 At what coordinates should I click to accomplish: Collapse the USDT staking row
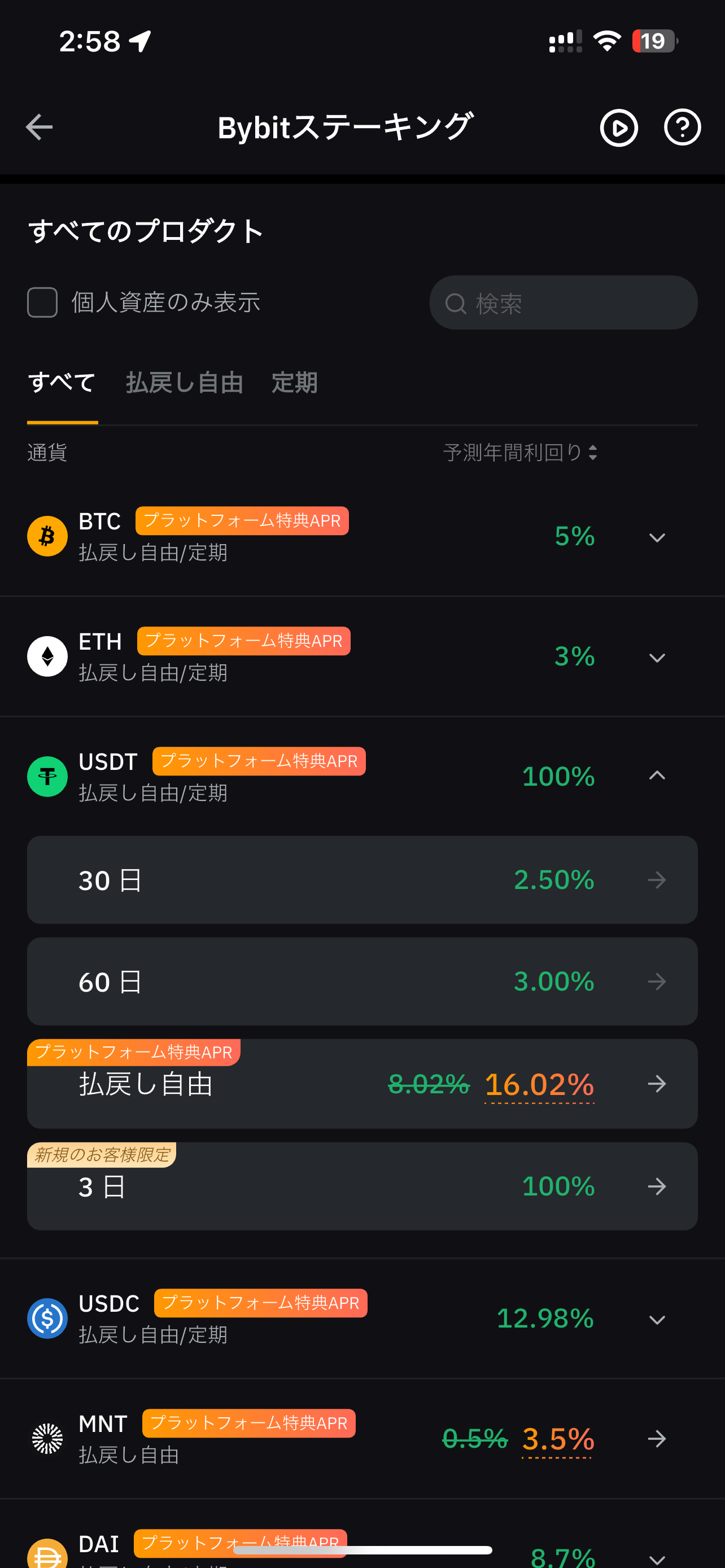coord(362,776)
